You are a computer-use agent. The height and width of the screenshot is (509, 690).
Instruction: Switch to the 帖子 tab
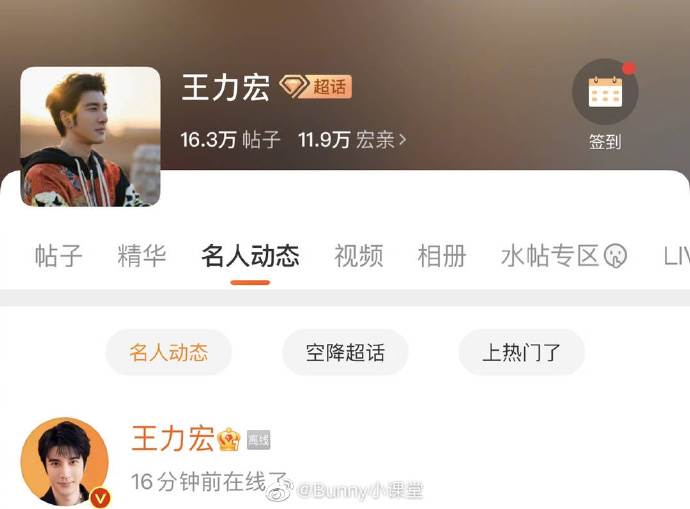[x=58, y=256]
